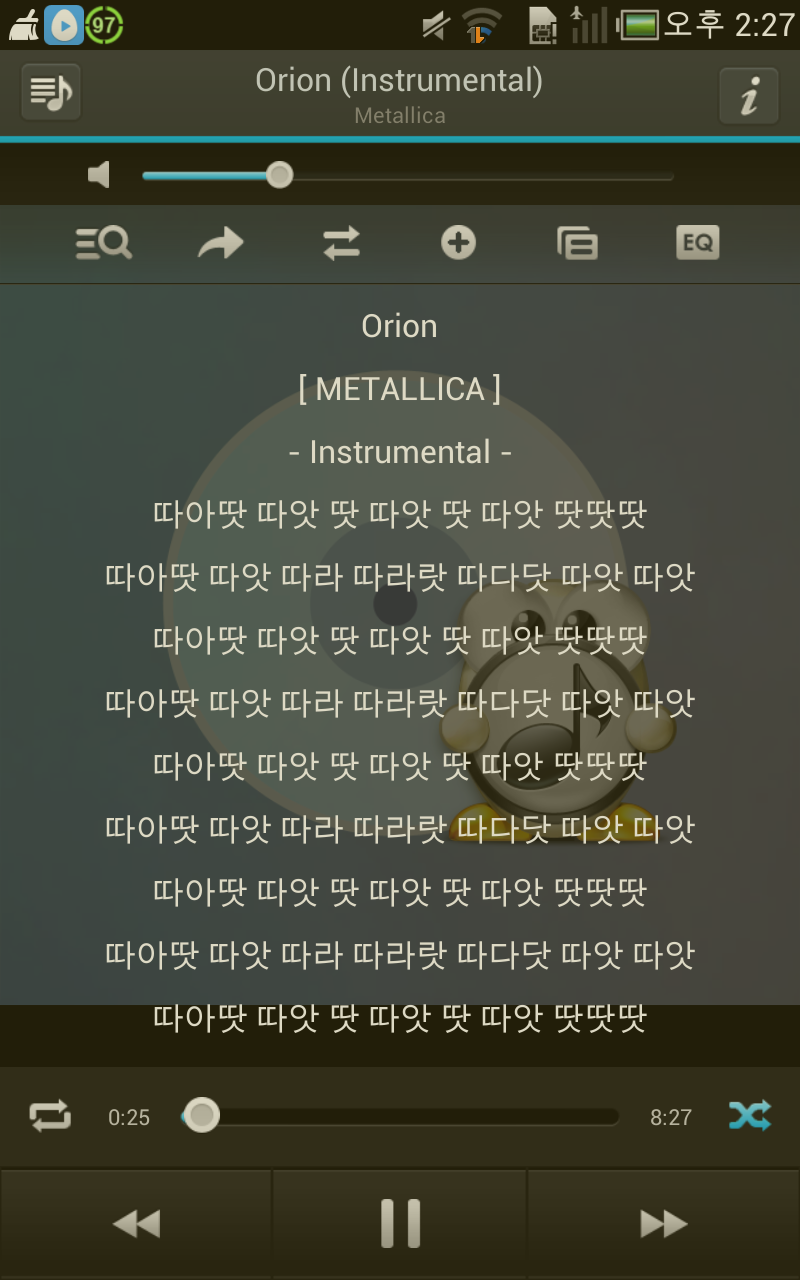Tap the volume slider knob
The height and width of the screenshot is (1280, 800).
(x=279, y=175)
